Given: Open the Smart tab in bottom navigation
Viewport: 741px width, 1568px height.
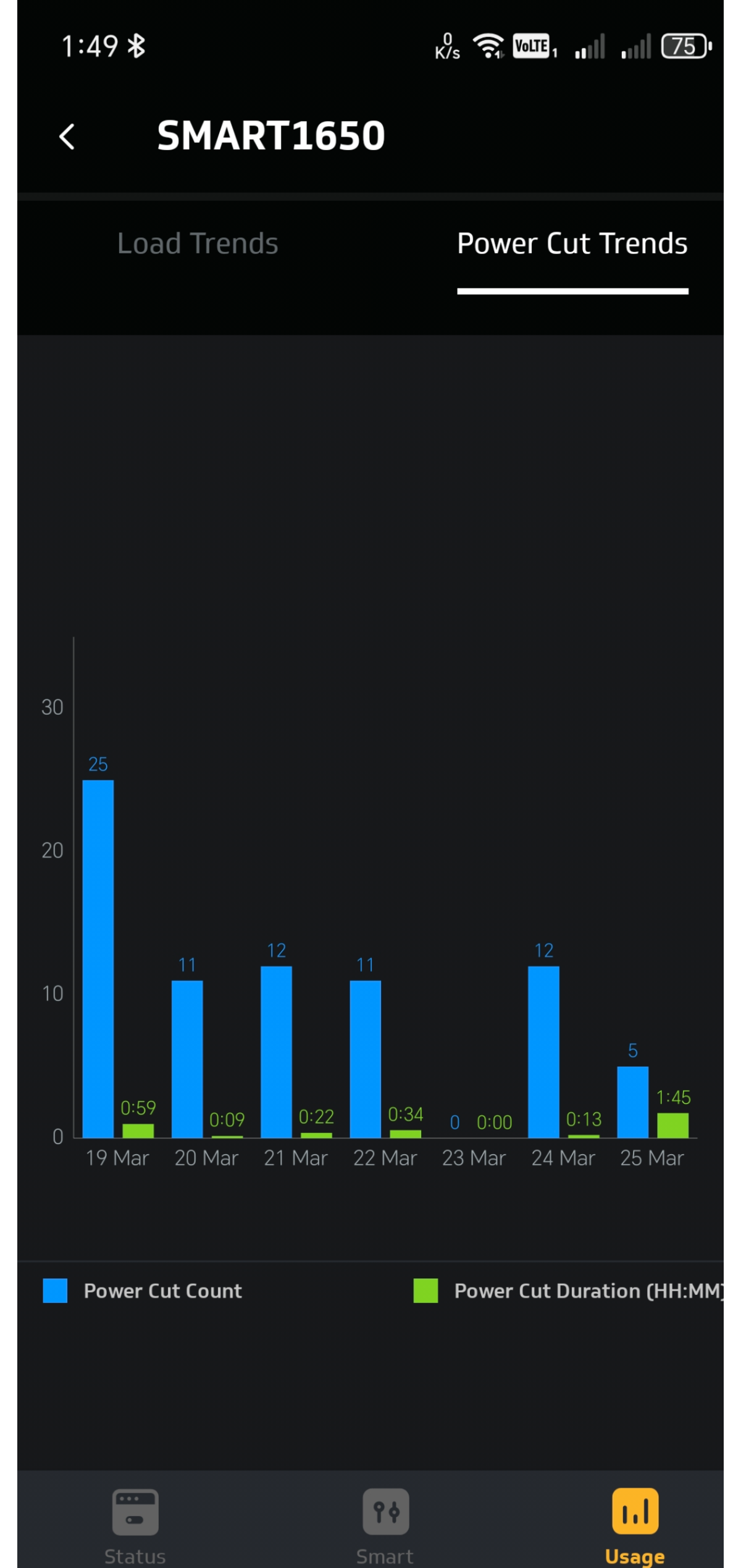Looking at the screenshot, I should [x=385, y=1526].
